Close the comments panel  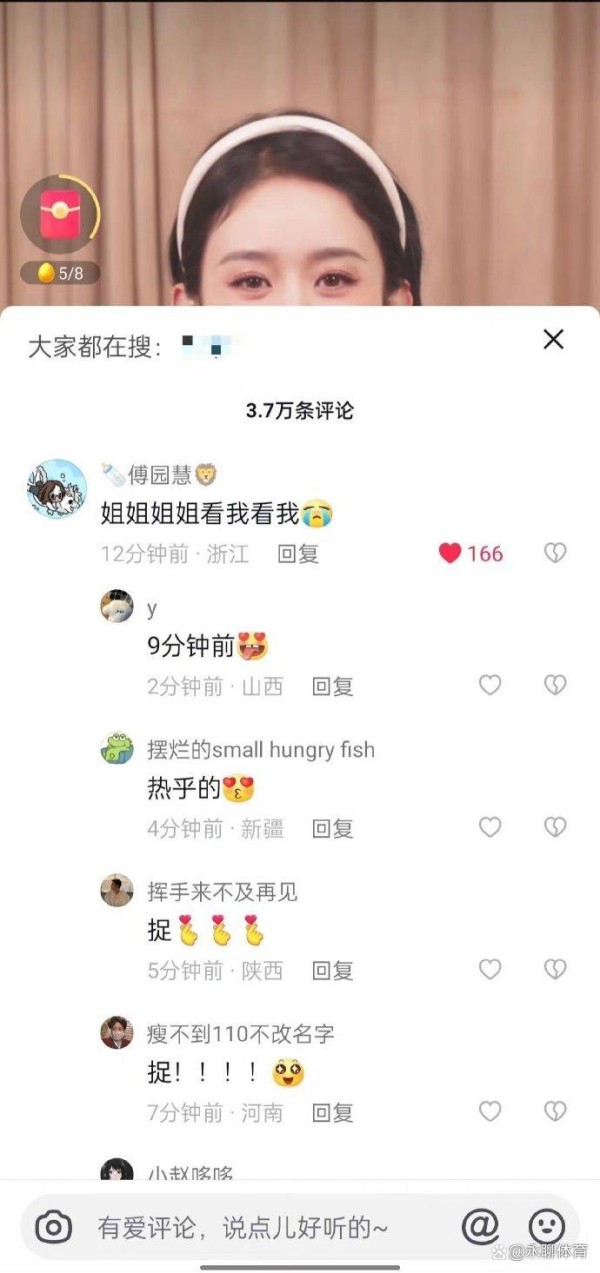coord(553,339)
